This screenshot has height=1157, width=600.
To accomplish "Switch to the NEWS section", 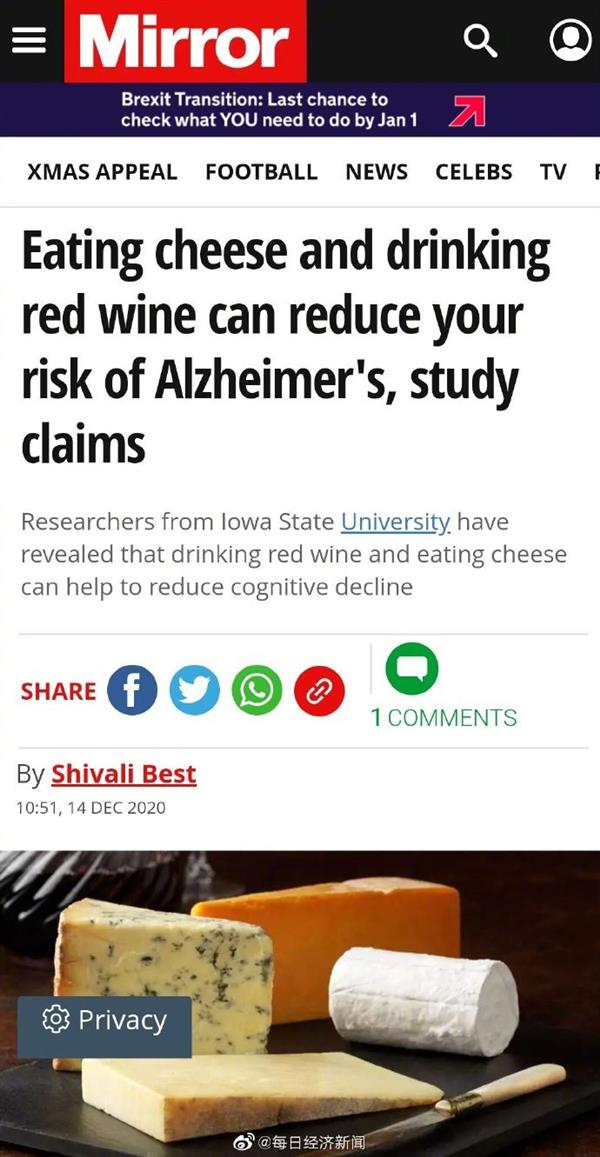I will (376, 172).
